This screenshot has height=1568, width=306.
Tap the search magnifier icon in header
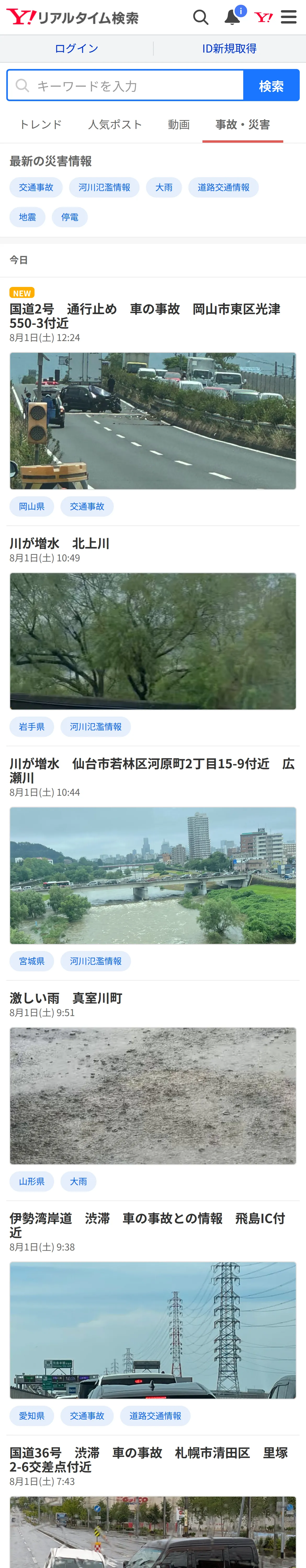[x=201, y=17]
